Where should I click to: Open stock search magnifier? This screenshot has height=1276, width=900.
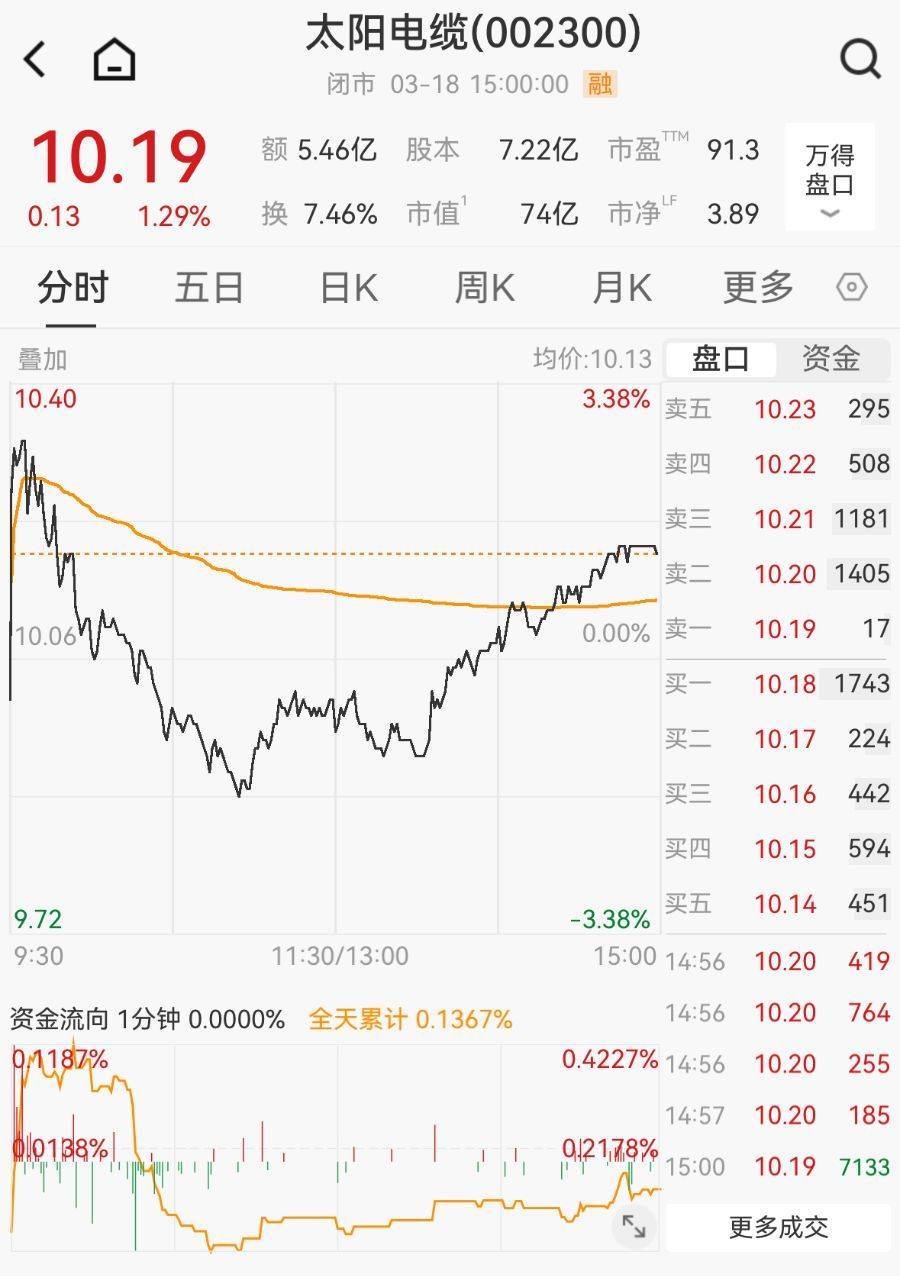pos(859,60)
